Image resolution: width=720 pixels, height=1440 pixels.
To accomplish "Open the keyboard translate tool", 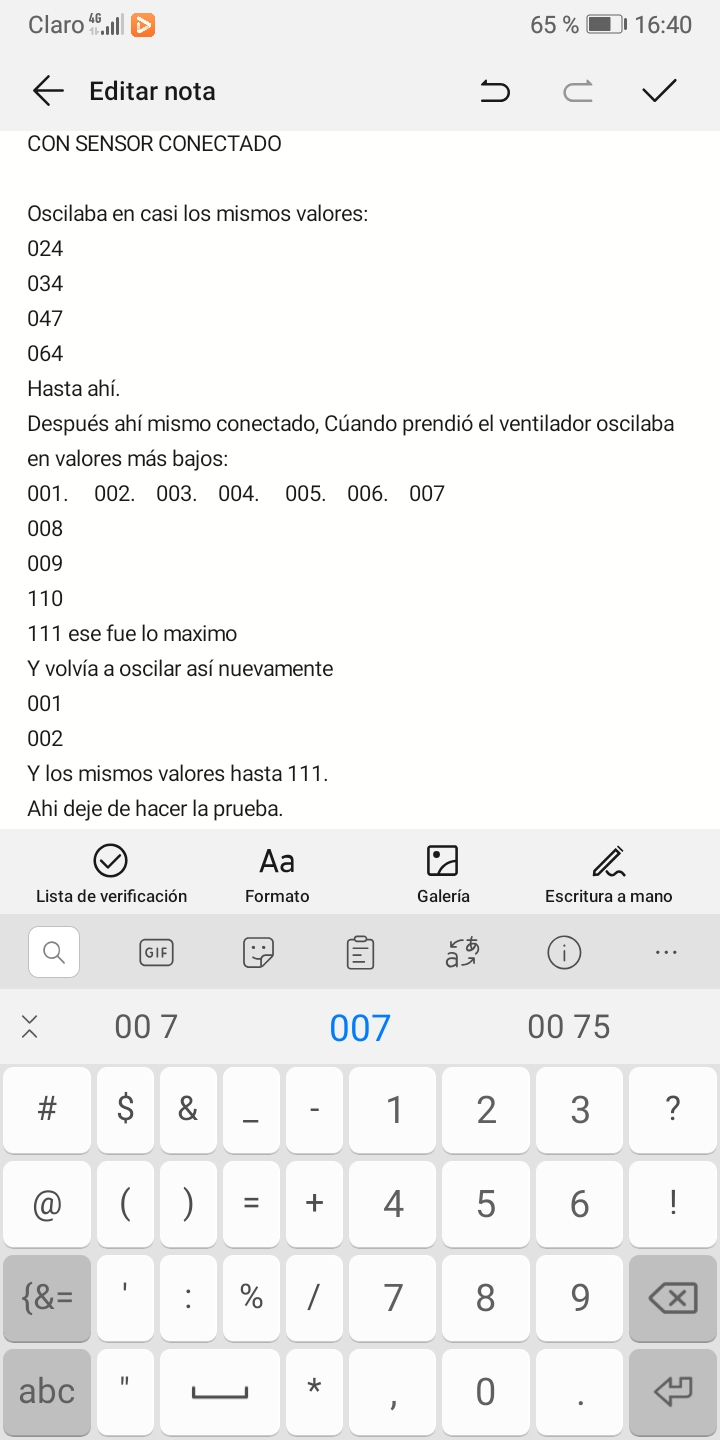I will coord(462,953).
